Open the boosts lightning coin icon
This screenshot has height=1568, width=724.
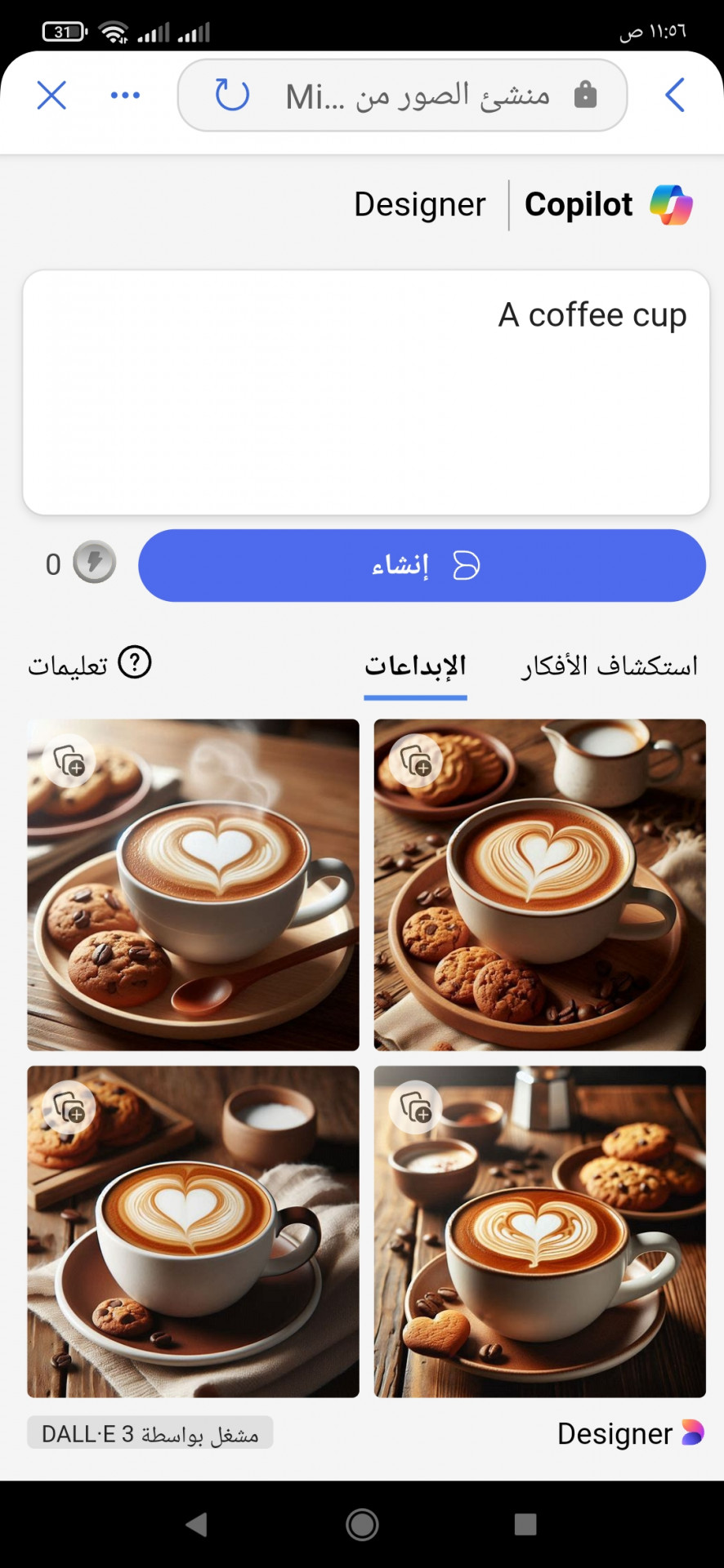coord(94,563)
